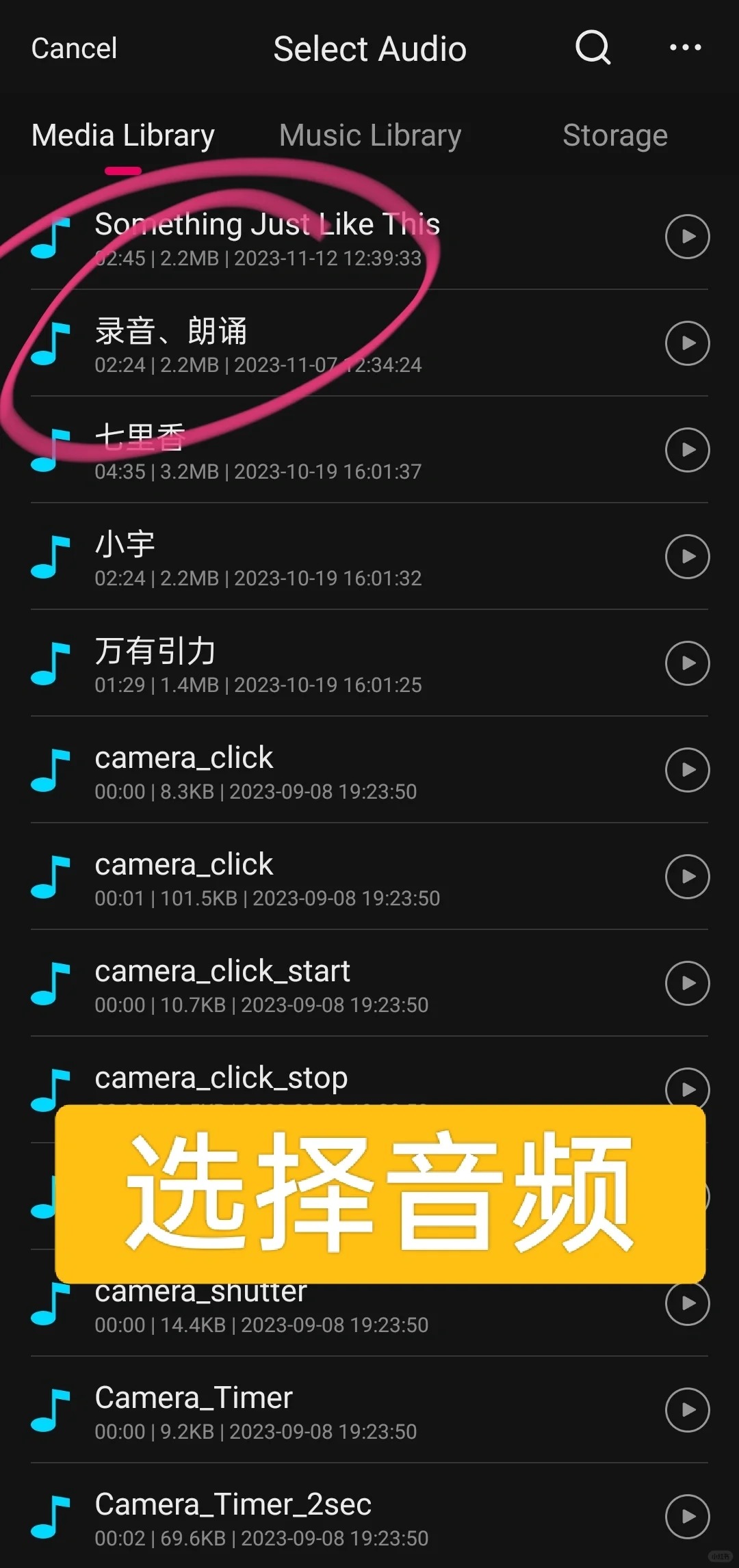This screenshot has width=739, height=1568.
Task: Select Something Just Like This audio
Action: click(267, 237)
